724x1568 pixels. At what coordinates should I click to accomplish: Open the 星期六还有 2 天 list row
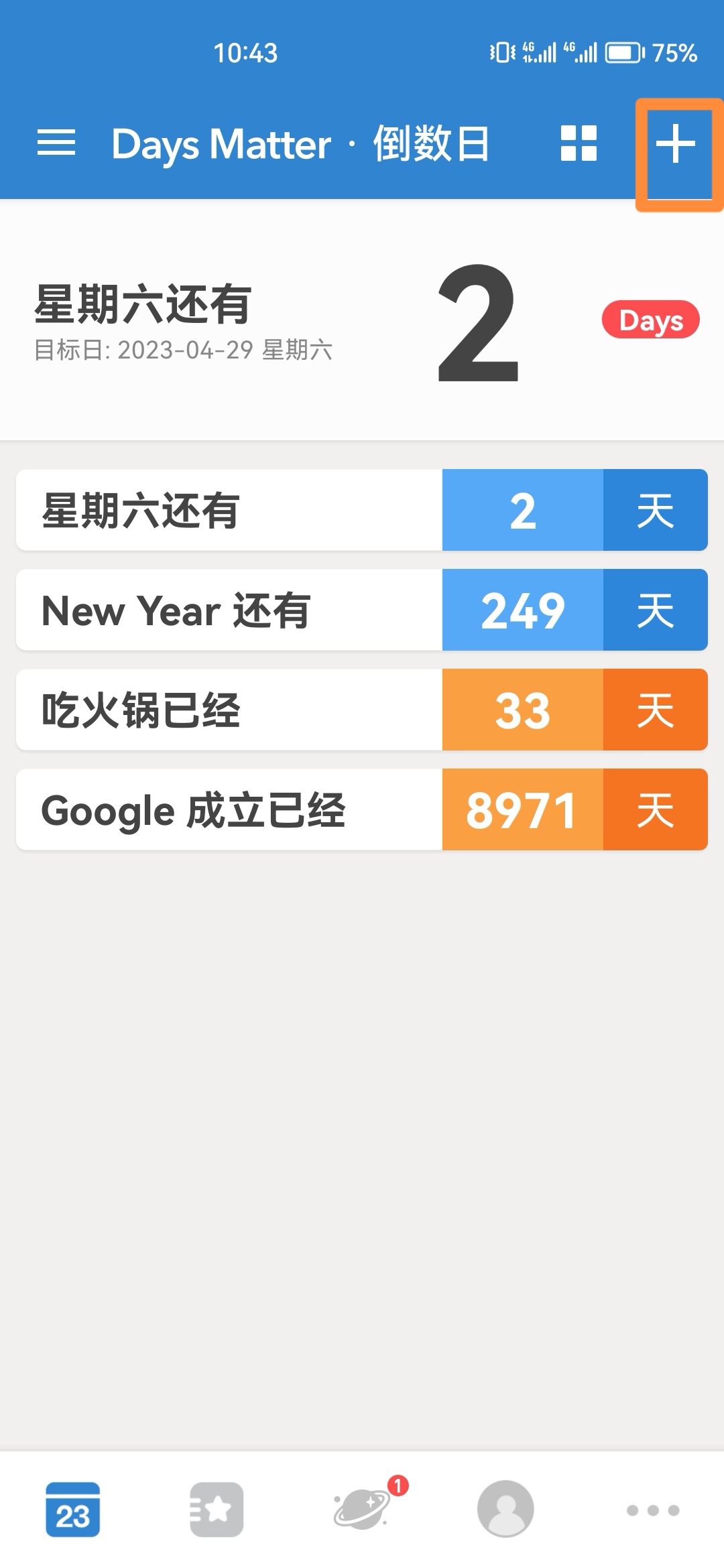[x=362, y=511]
